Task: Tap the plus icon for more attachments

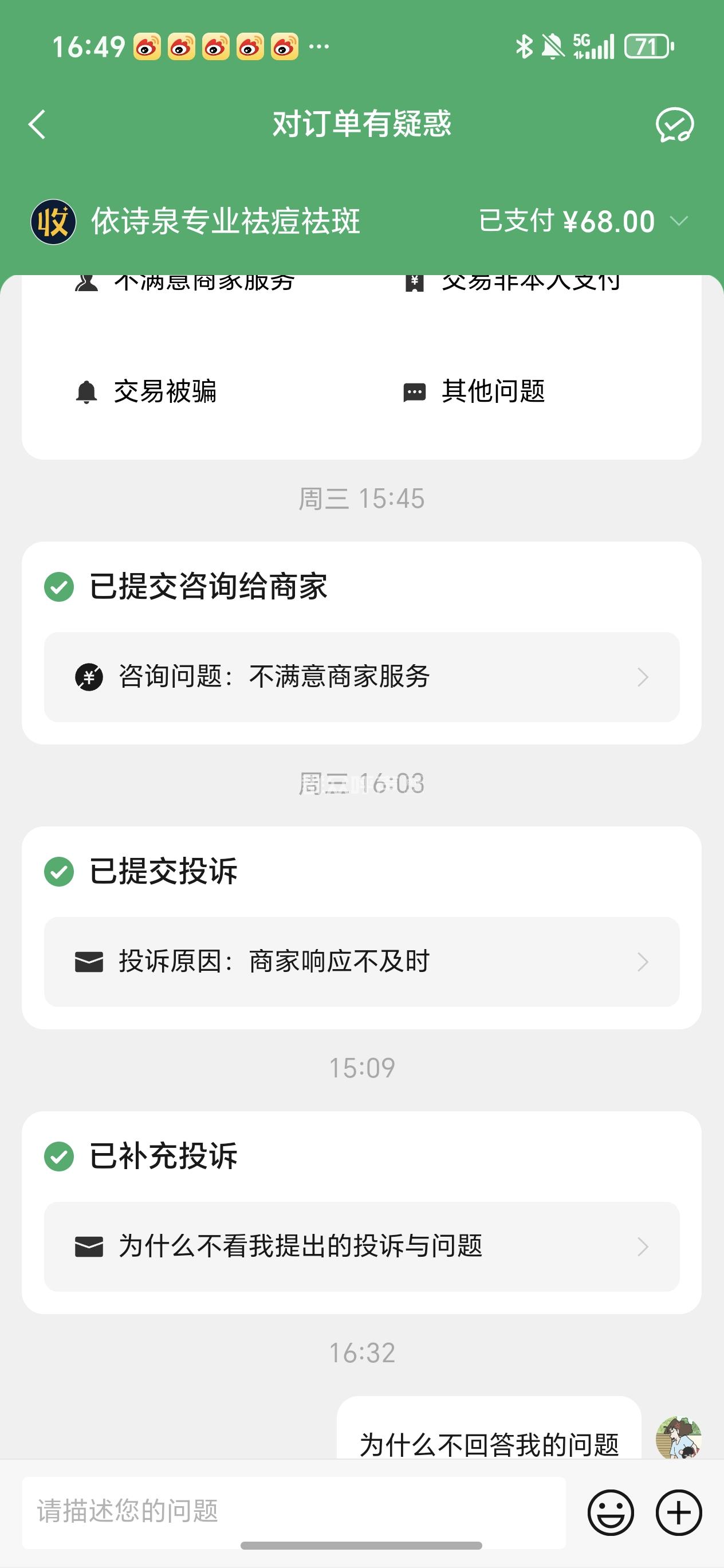Action: [x=678, y=1512]
